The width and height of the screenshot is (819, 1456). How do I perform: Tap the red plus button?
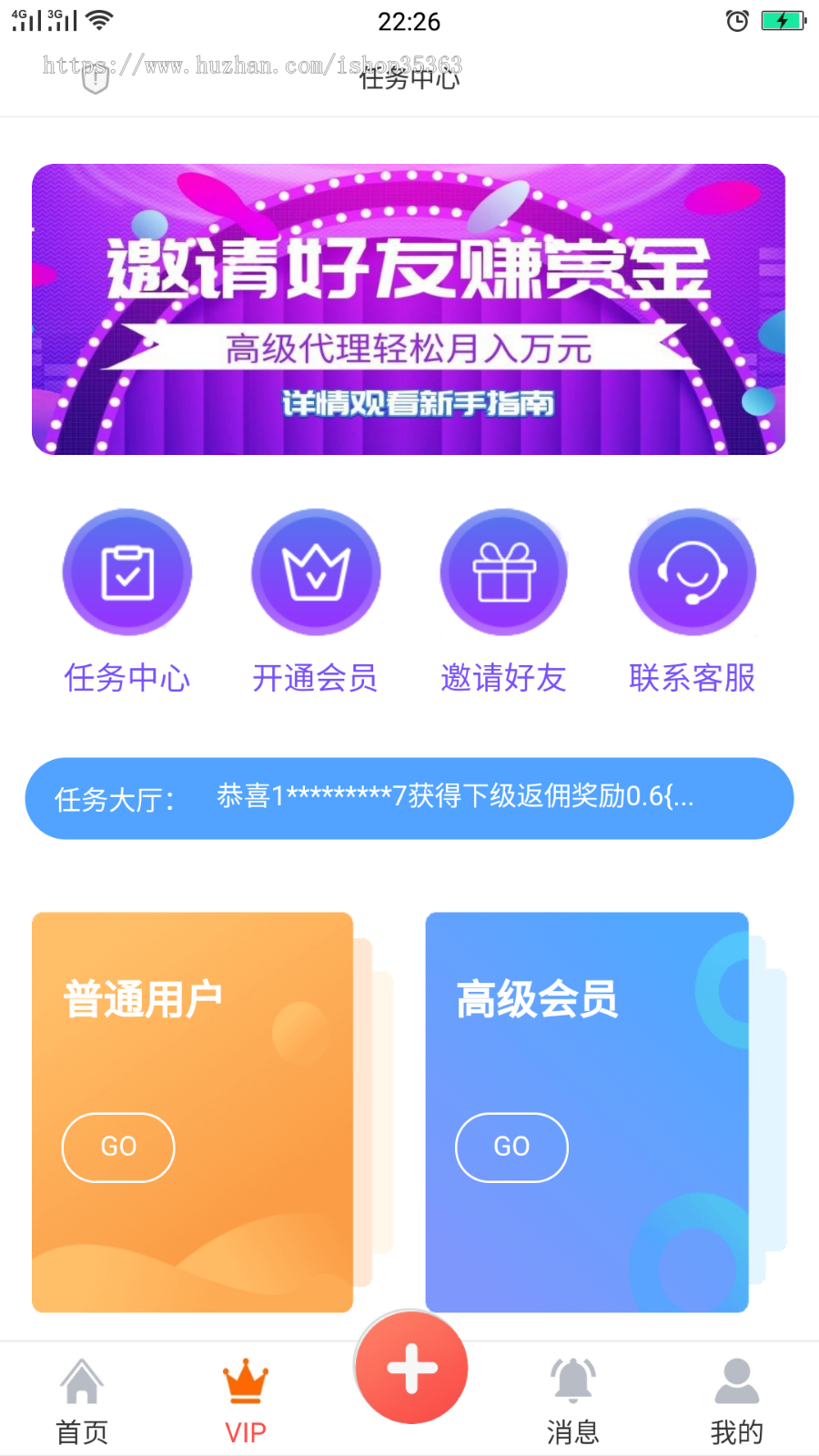[411, 1368]
